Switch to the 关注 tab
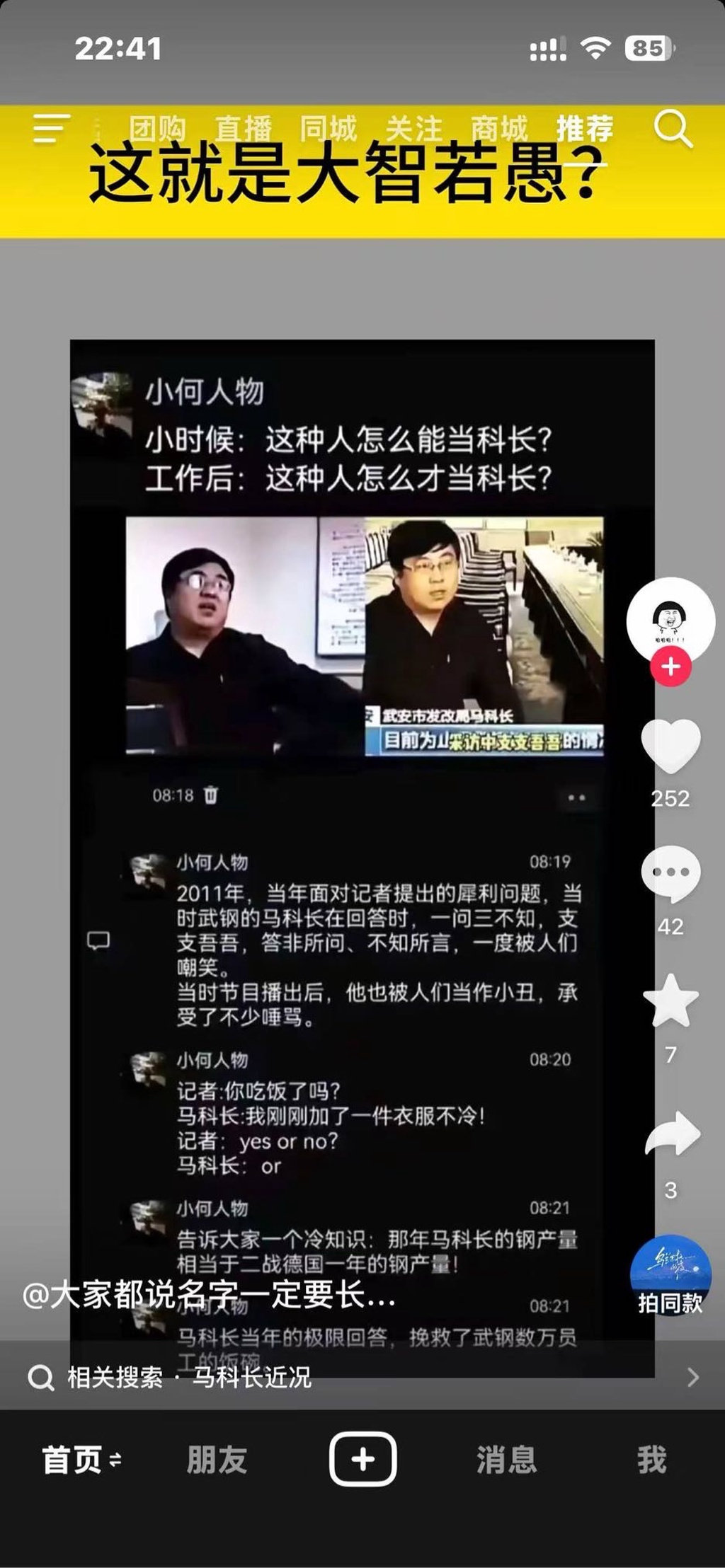Screen dimensions: 725x1568 click(413, 129)
